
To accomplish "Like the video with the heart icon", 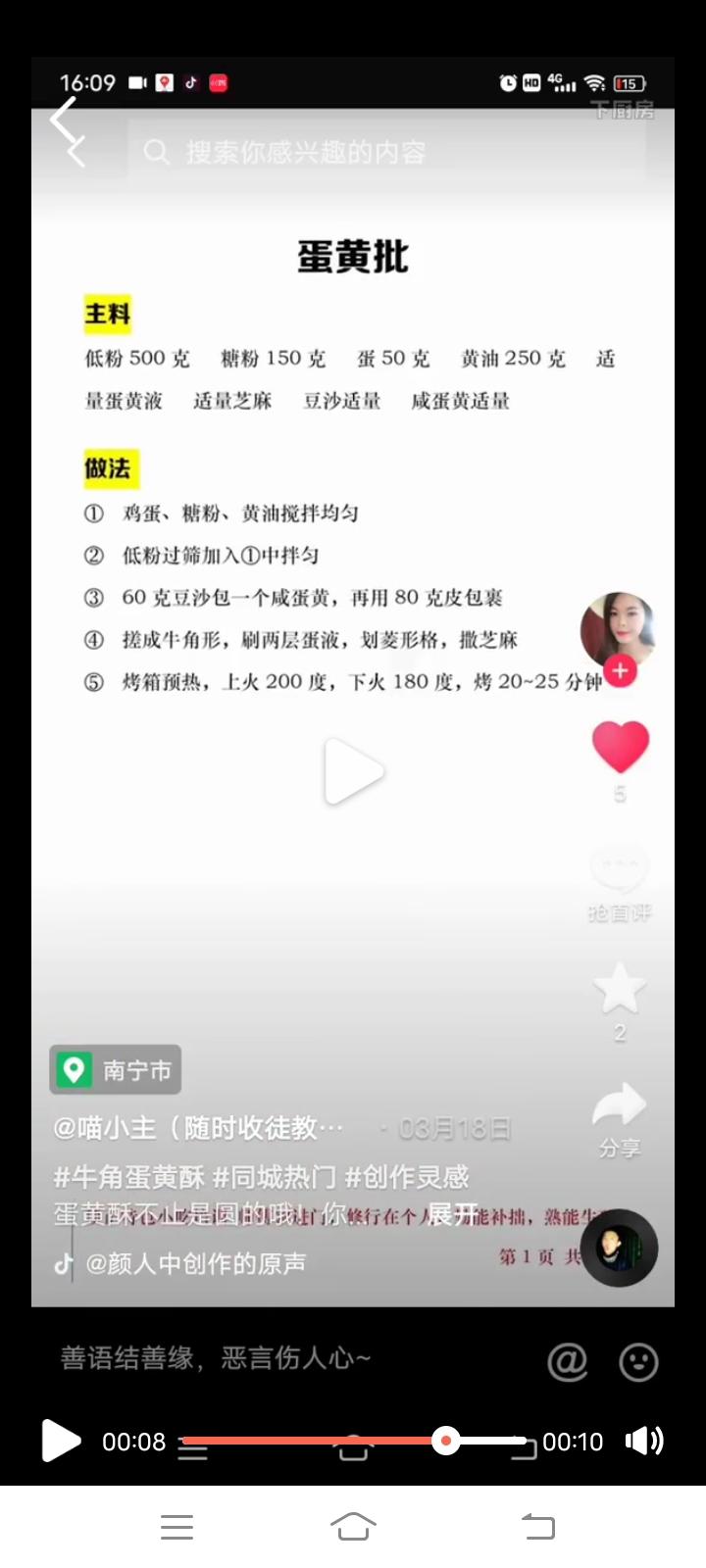I will [x=619, y=748].
